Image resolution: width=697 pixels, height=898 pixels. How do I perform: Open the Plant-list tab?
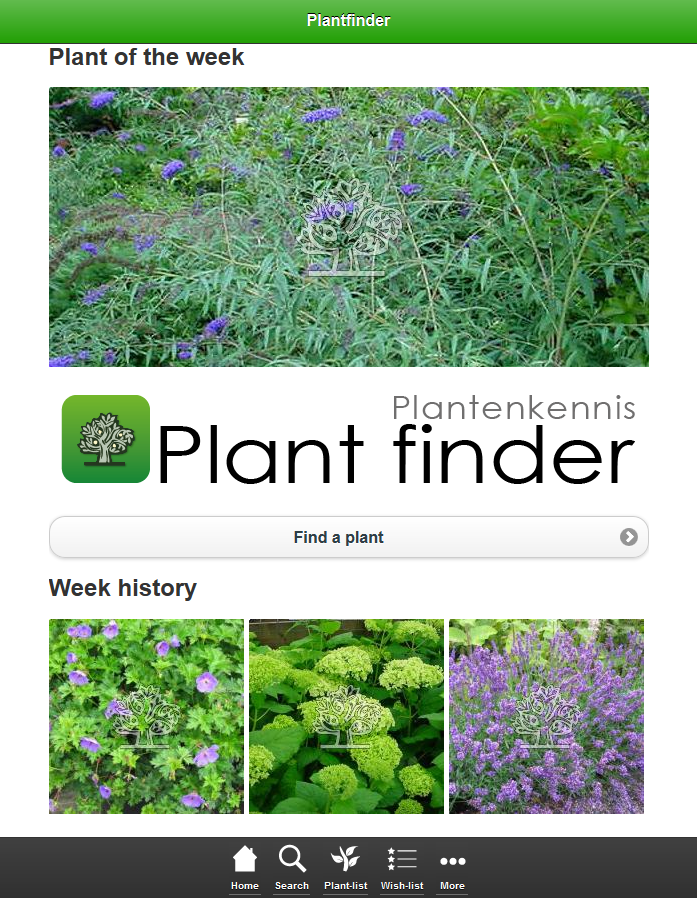[x=346, y=867]
